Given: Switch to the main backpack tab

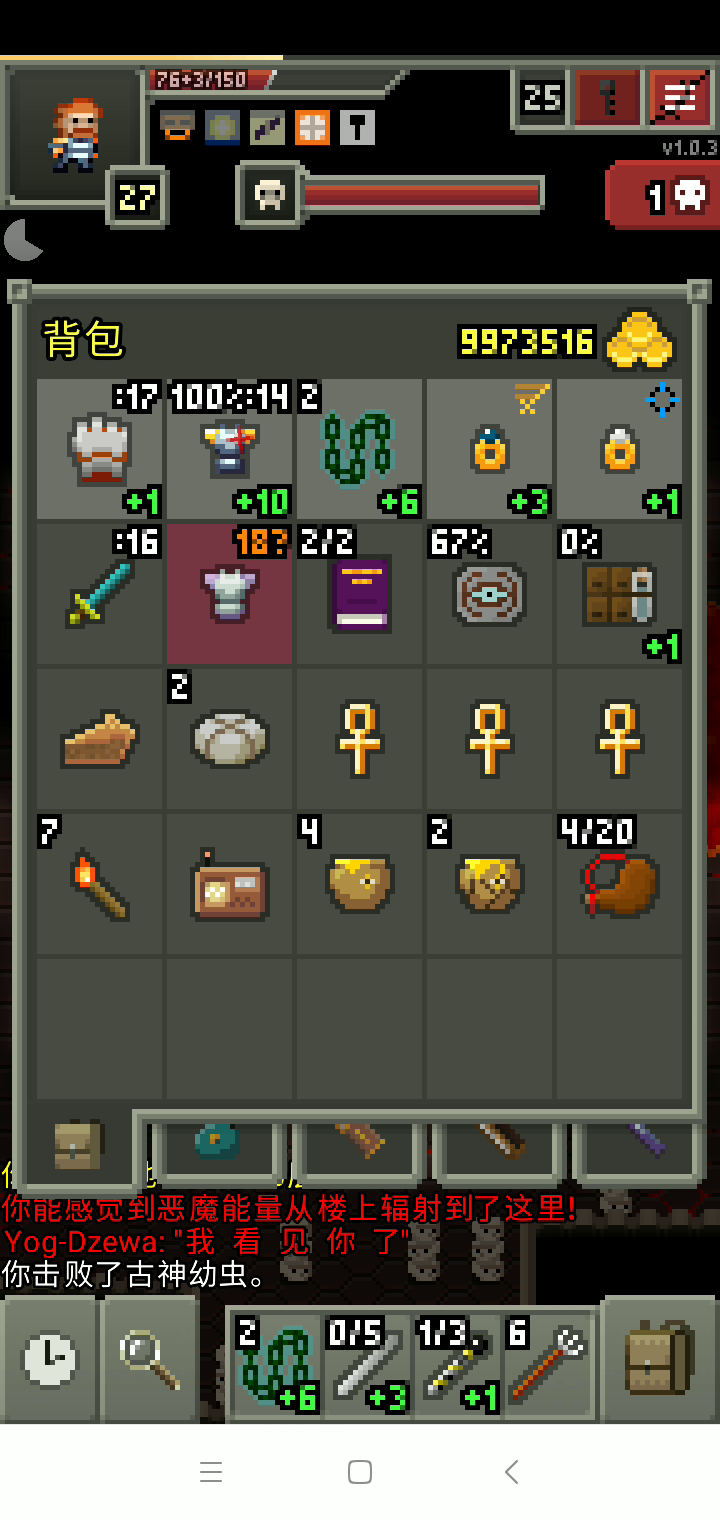Looking at the screenshot, I should click(78, 1146).
